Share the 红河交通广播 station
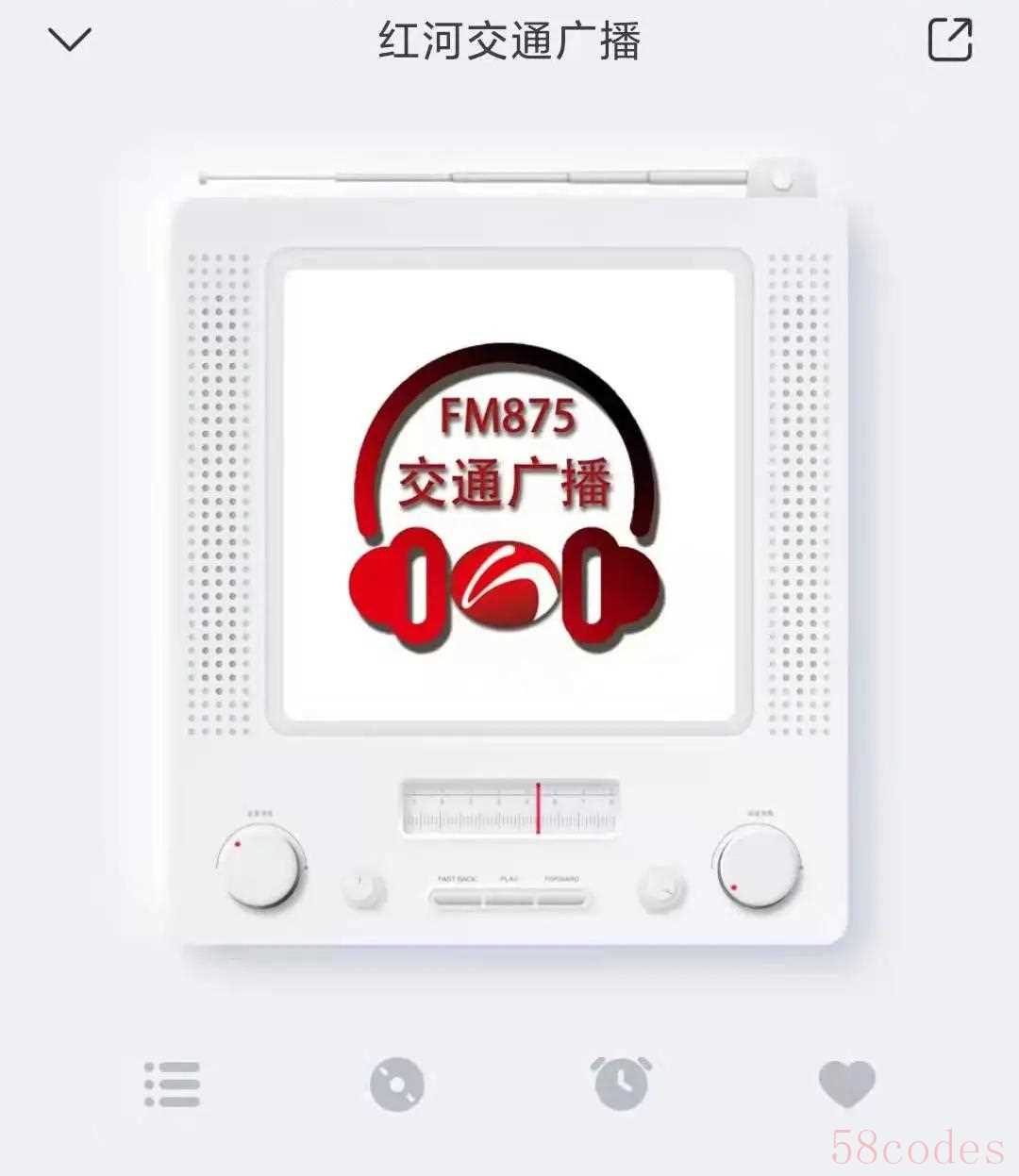 point(949,40)
